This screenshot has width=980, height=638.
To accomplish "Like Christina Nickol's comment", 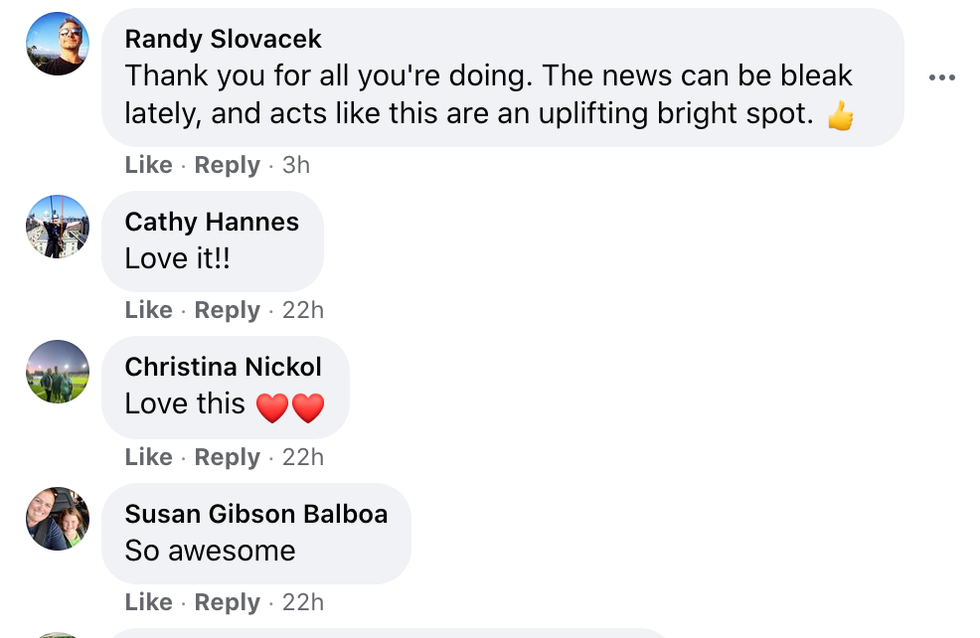I will pos(148,457).
